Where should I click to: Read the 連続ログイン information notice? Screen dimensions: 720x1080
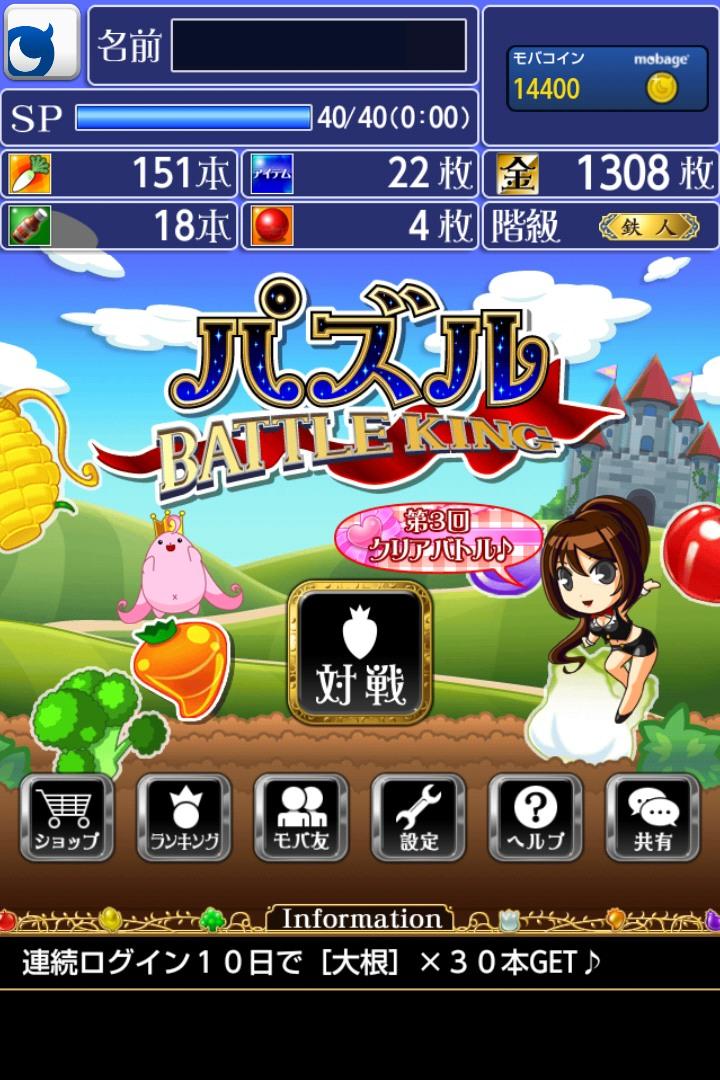312,963
